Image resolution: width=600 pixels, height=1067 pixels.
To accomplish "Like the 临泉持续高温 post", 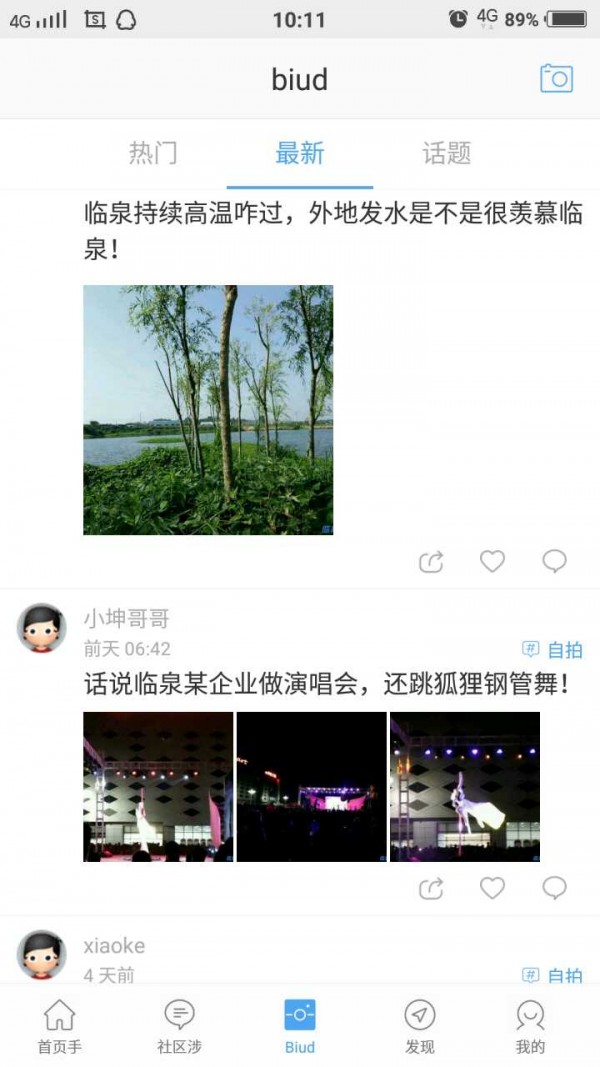I will (x=492, y=561).
